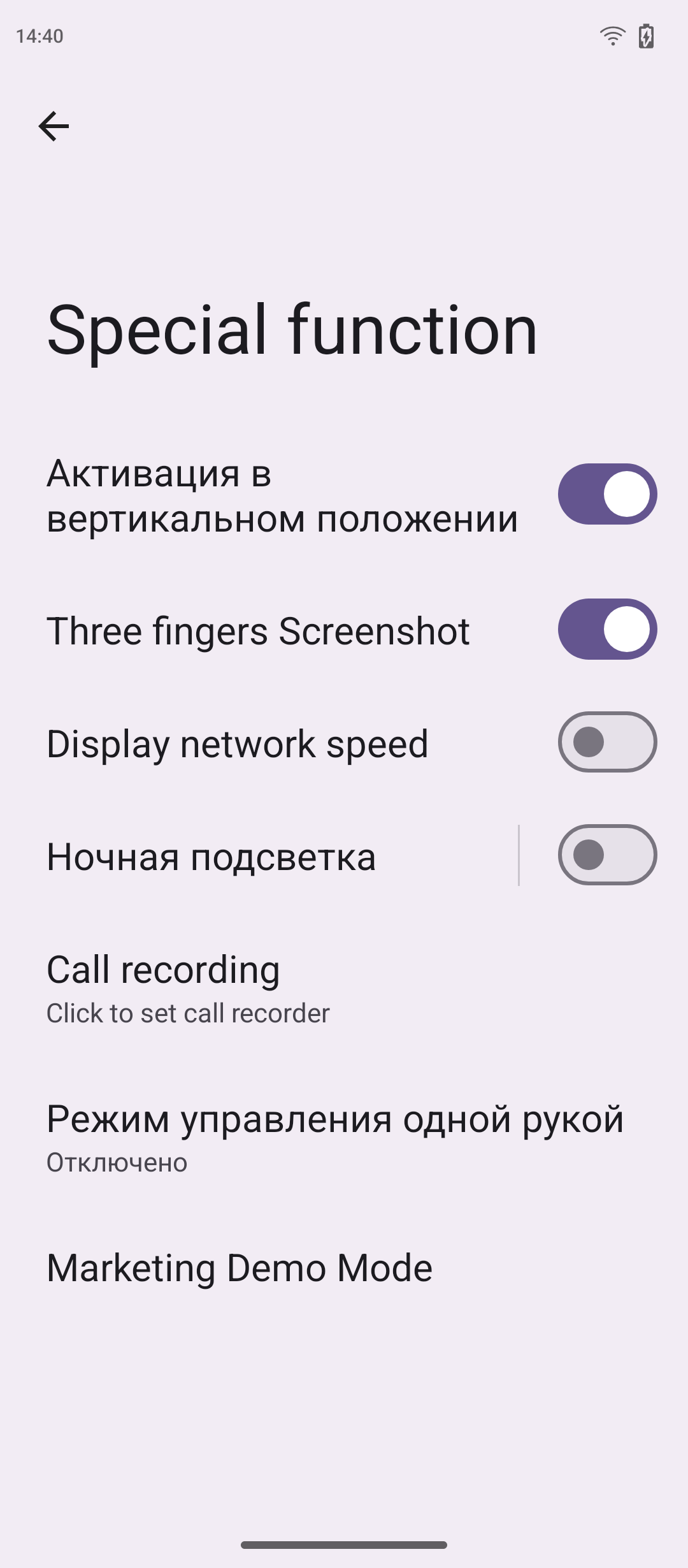Turn on the Ночная подсветка switch
The height and width of the screenshot is (1568, 688).
point(607,855)
